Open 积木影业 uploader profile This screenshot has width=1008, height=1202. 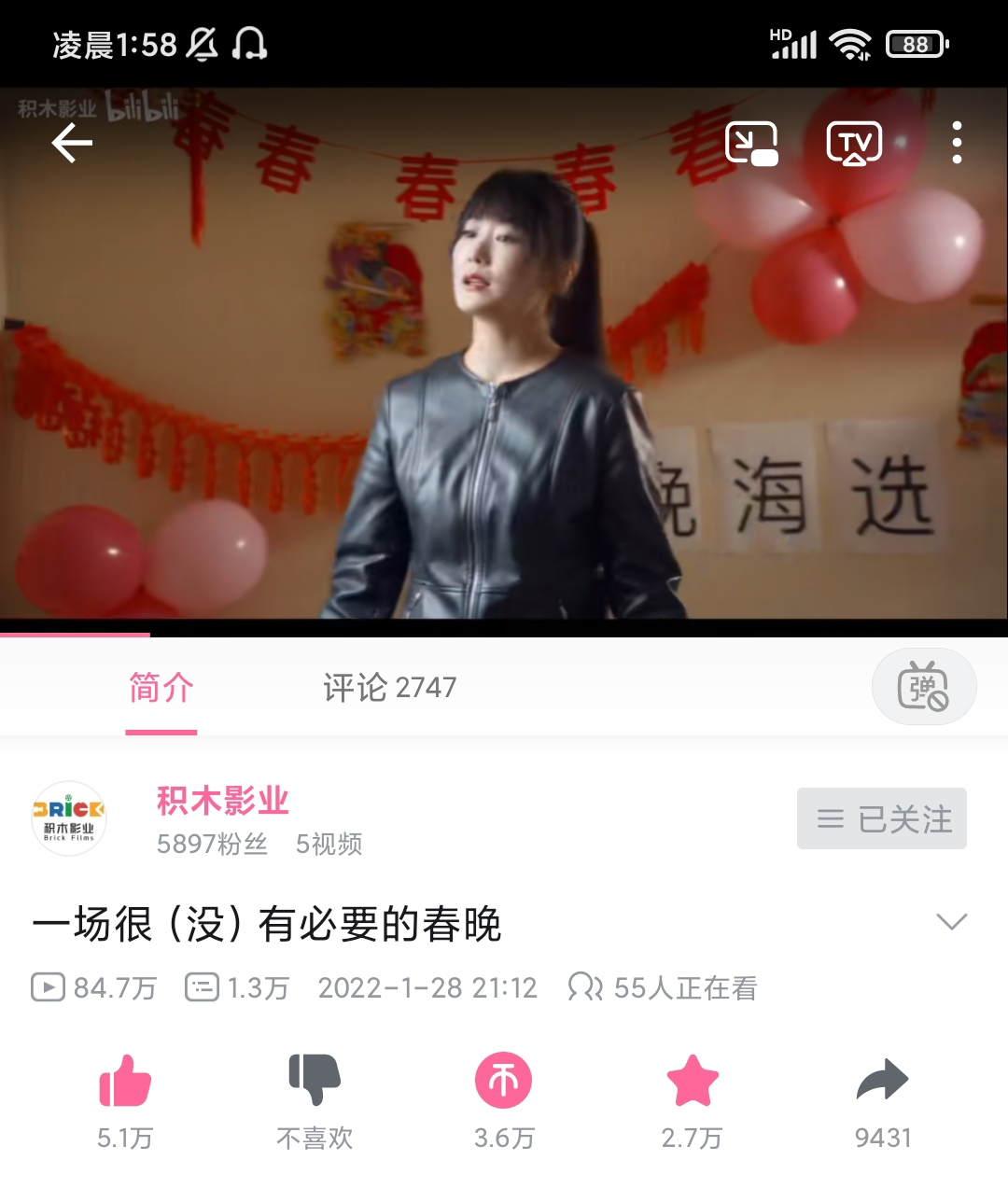coord(222,801)
